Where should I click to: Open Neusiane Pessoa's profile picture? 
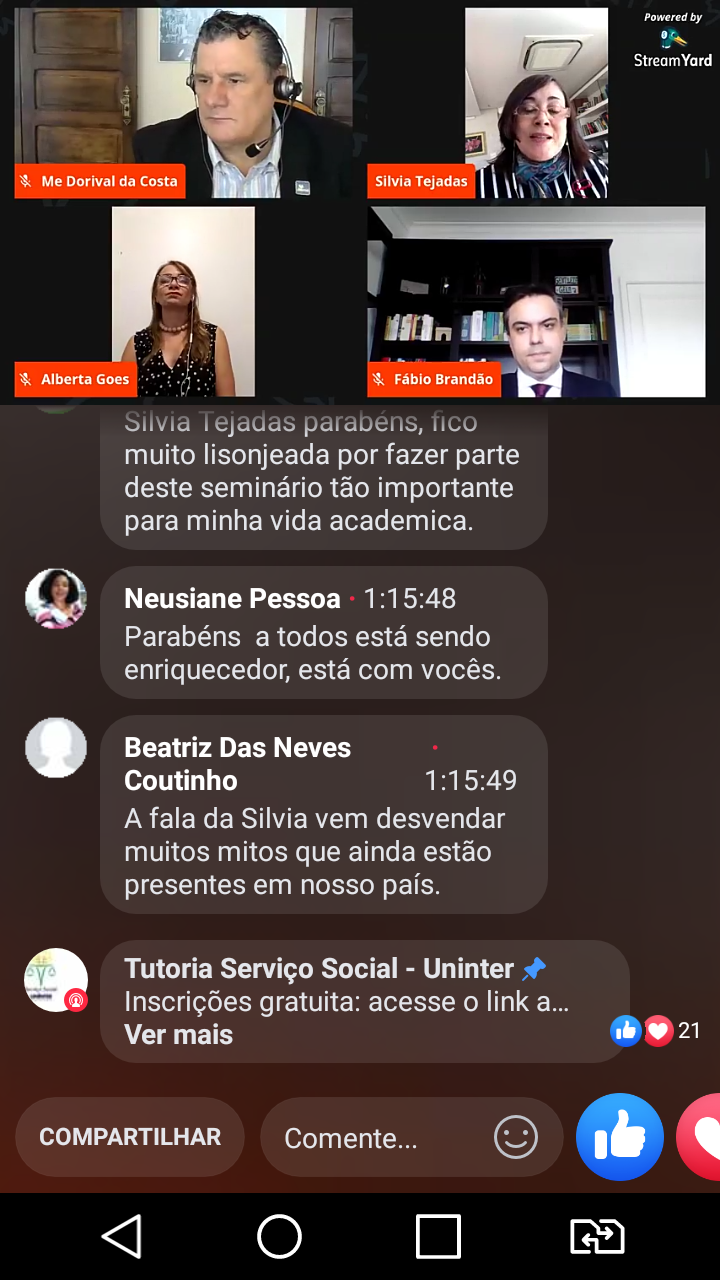pyautogui.click(x=56, y=598)
